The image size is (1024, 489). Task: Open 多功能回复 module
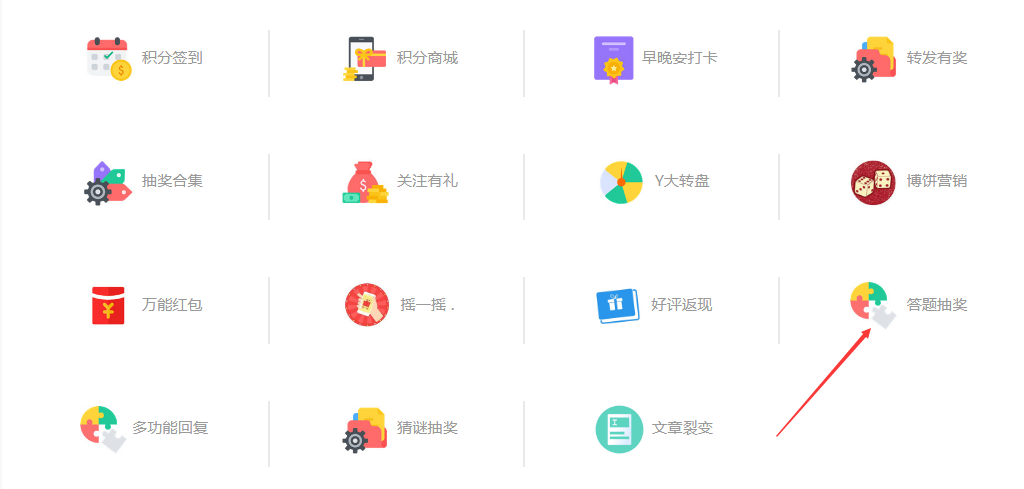pyautogui.click(x=145, y=428)
